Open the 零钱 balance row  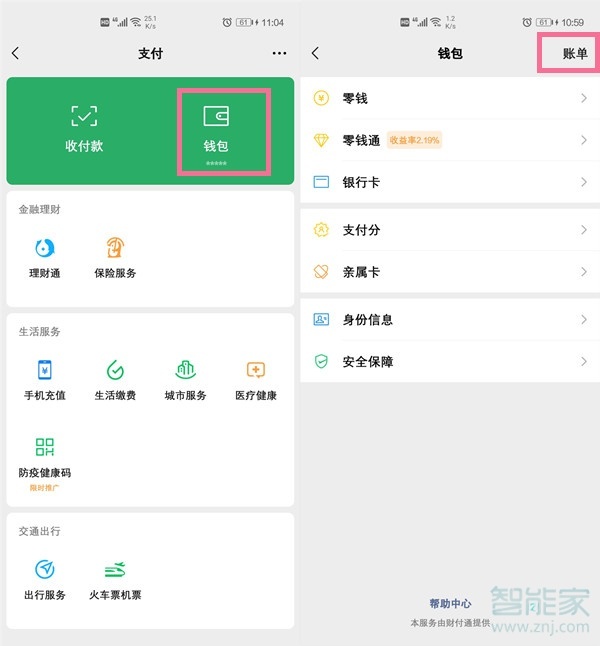[450, 98]
